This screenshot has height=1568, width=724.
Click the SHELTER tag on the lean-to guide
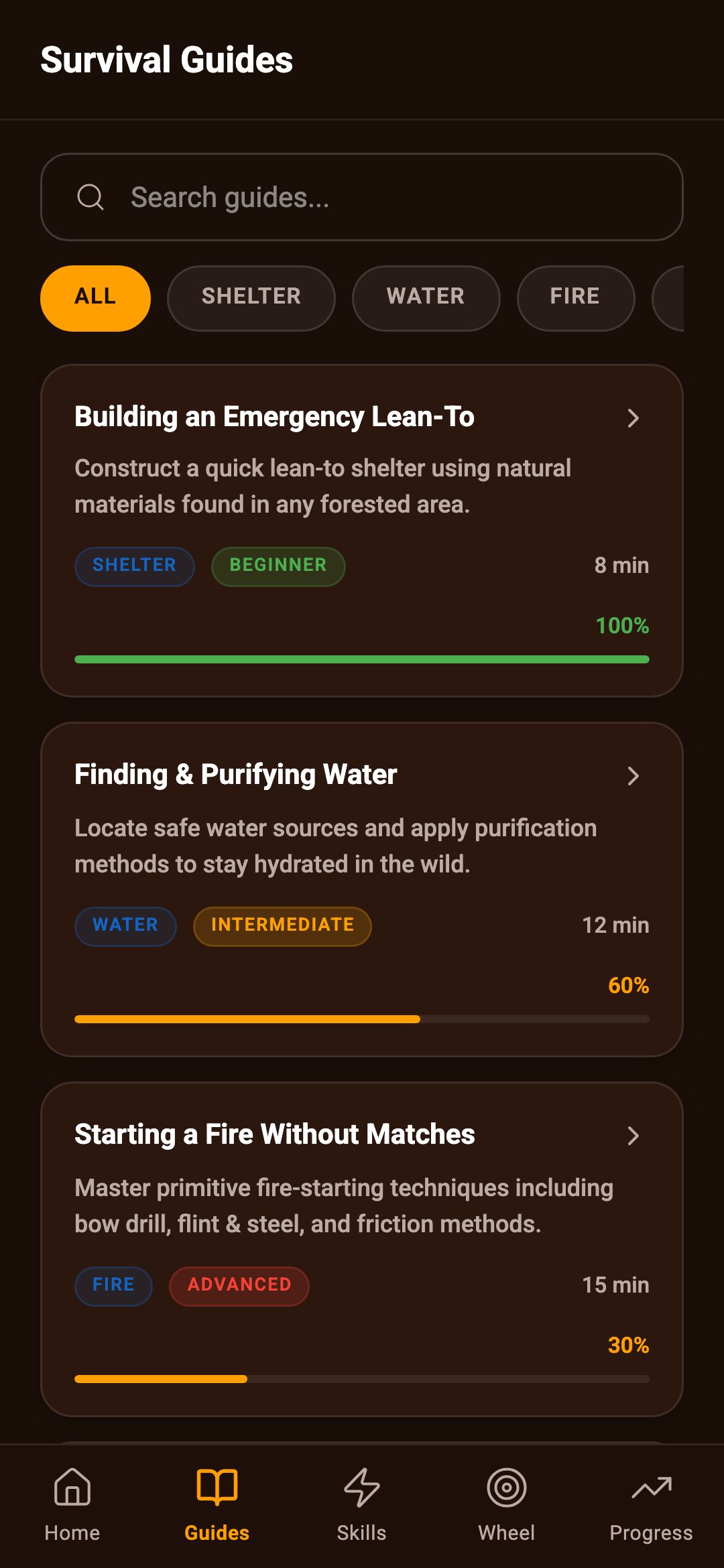(x=134, y=566)
